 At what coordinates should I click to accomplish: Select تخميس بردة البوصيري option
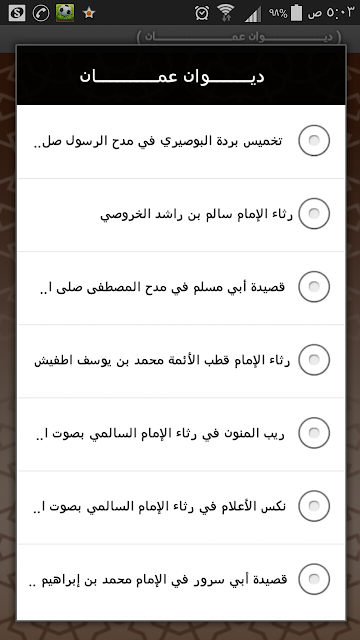click(x=181, y=141)
